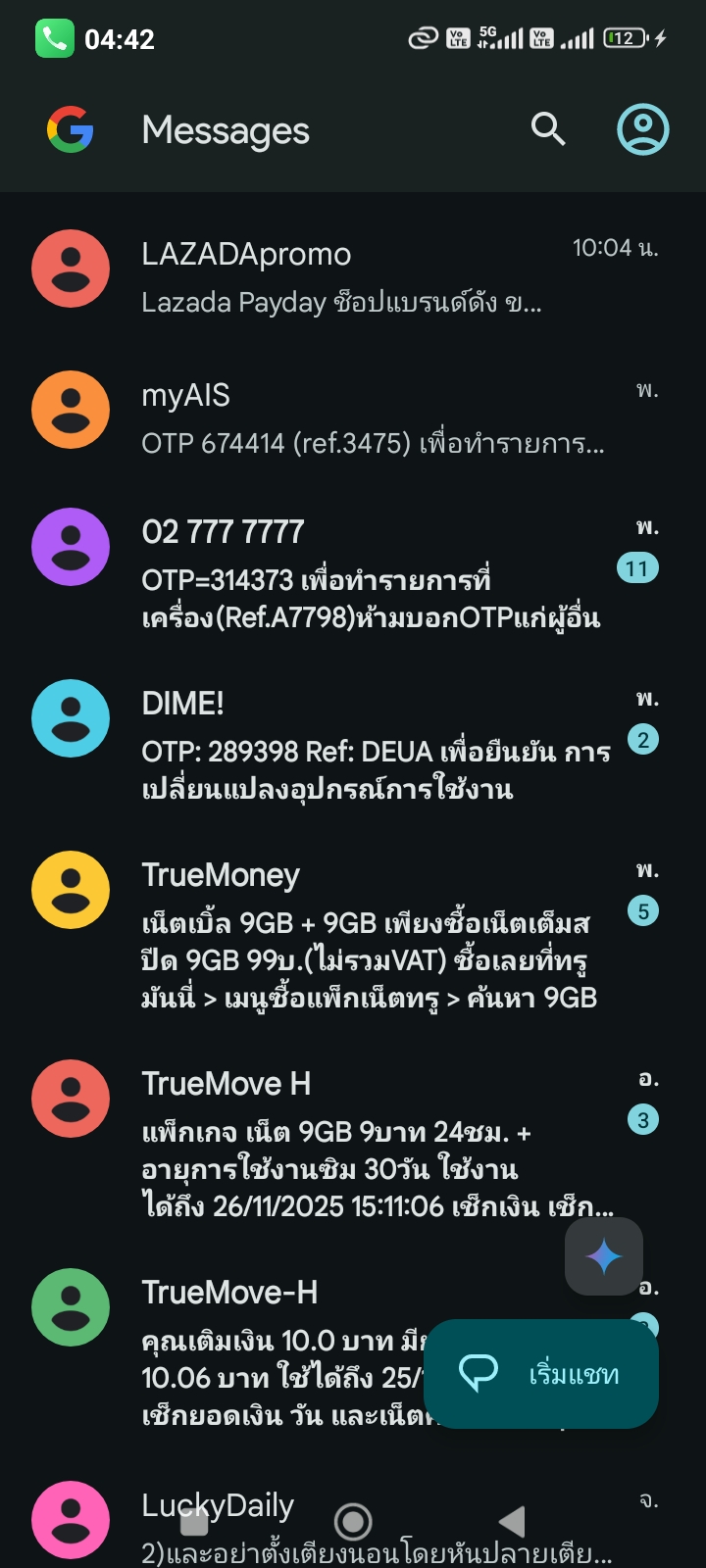Open the LAZADApromo conversation
This screenshot has width=706, height=1568.
353,276
